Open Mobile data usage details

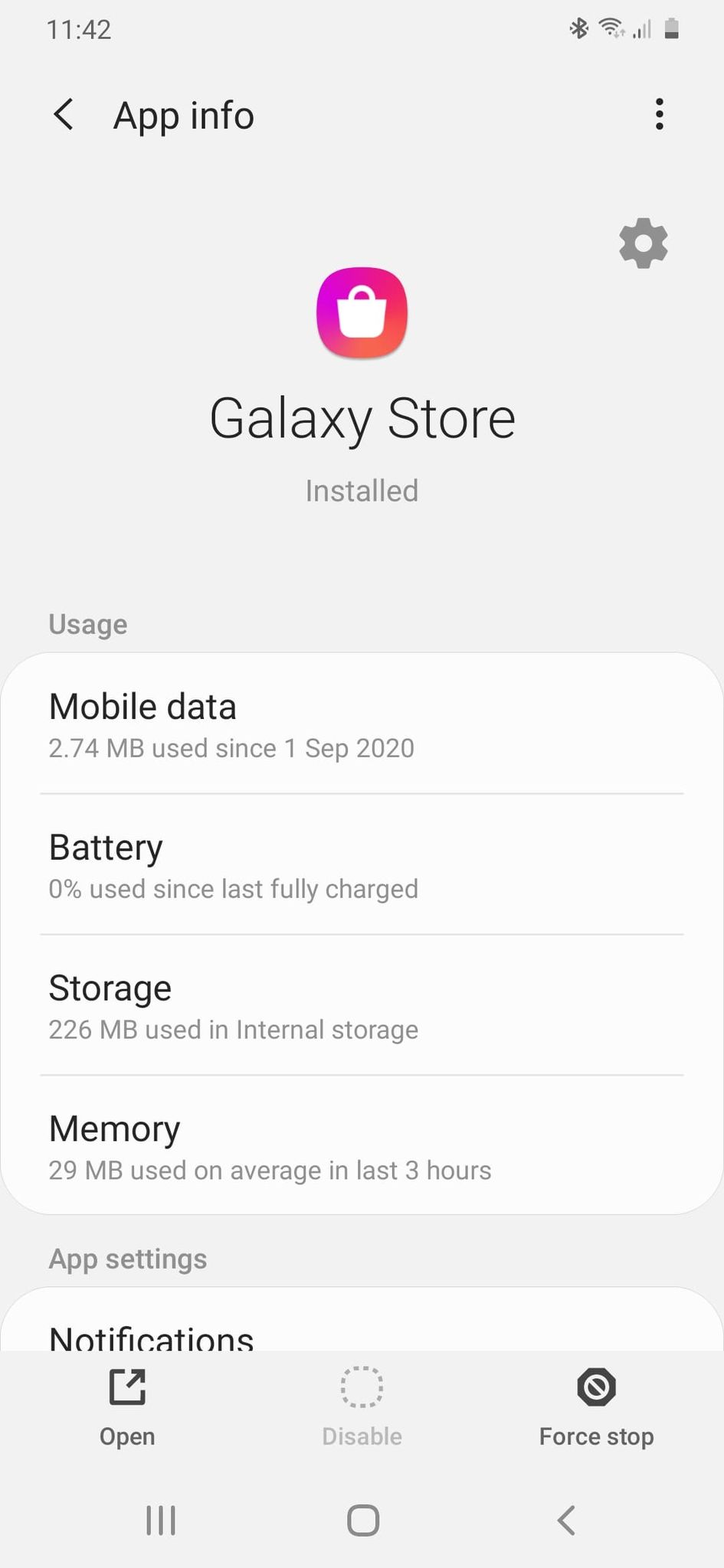362,724
